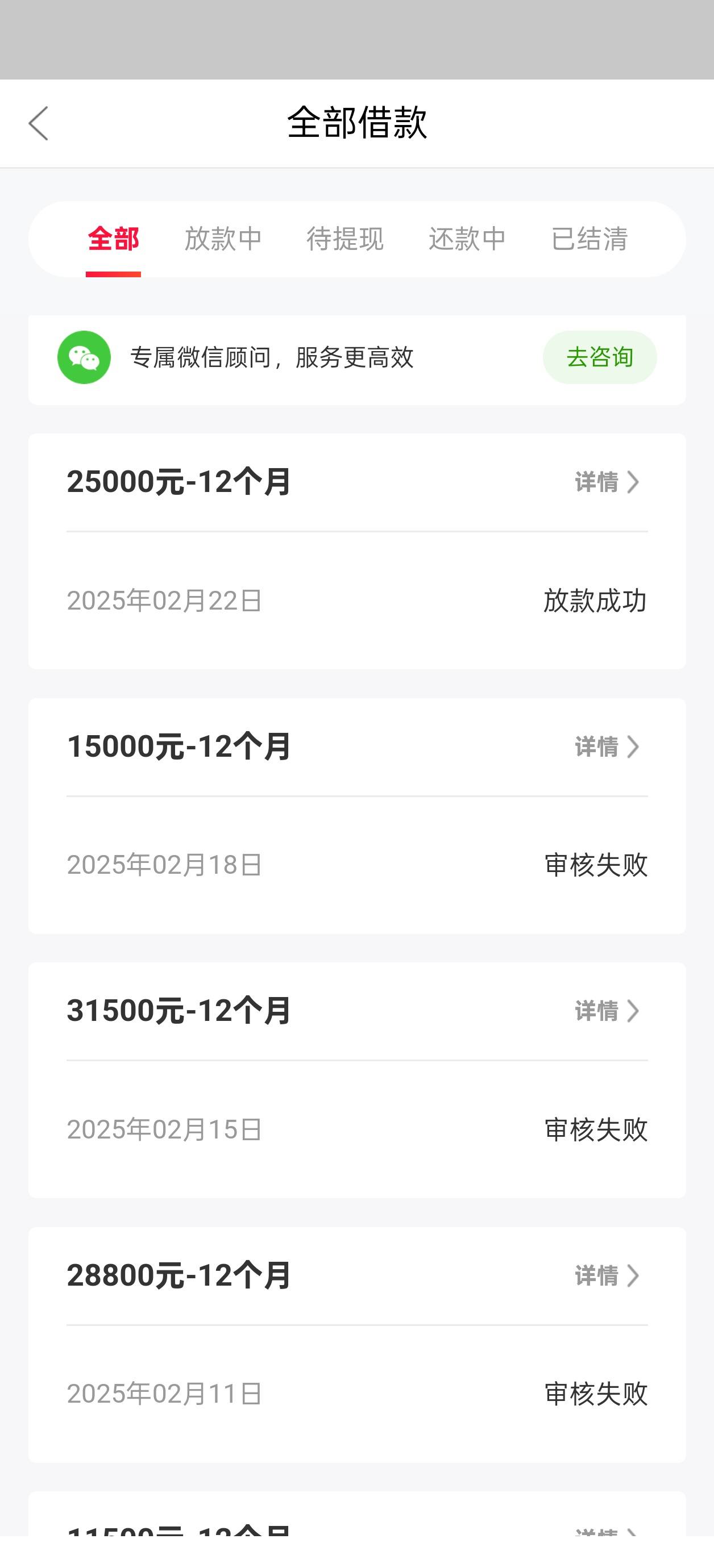Switch to the 放款中 tab
The height and width of the screenshot is (1568, 714).
223,239
